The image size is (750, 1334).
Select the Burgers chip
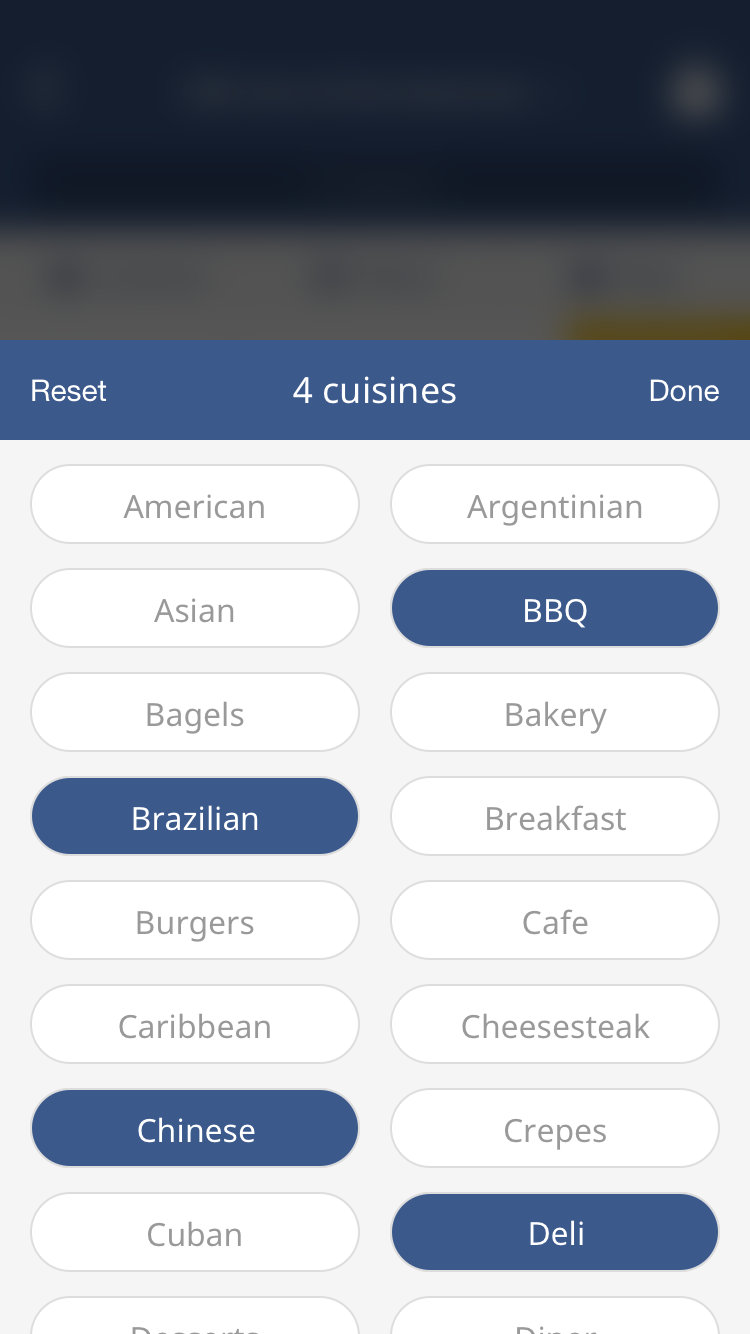click(x=195, y=921)
